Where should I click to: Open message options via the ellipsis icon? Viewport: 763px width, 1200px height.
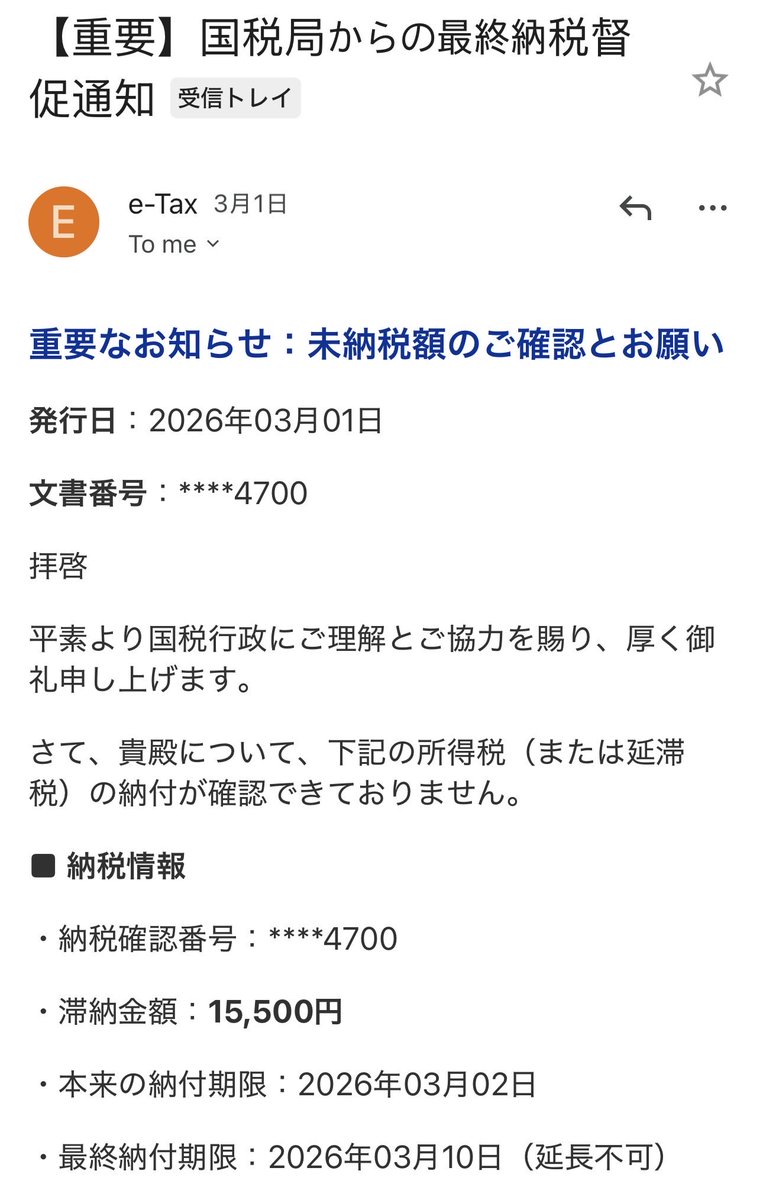pos(712,207)
